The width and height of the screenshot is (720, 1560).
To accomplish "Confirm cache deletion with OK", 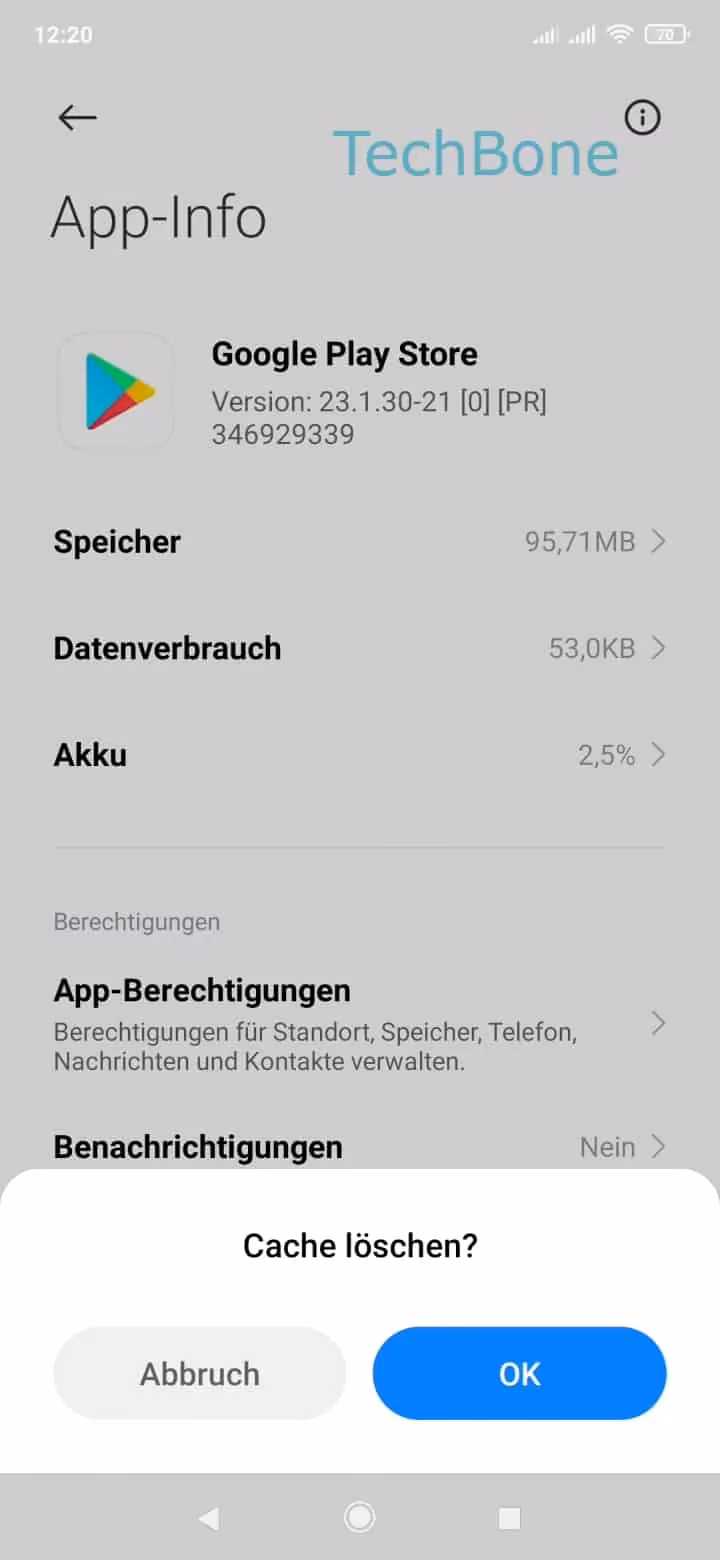I will click(519, 1373).
